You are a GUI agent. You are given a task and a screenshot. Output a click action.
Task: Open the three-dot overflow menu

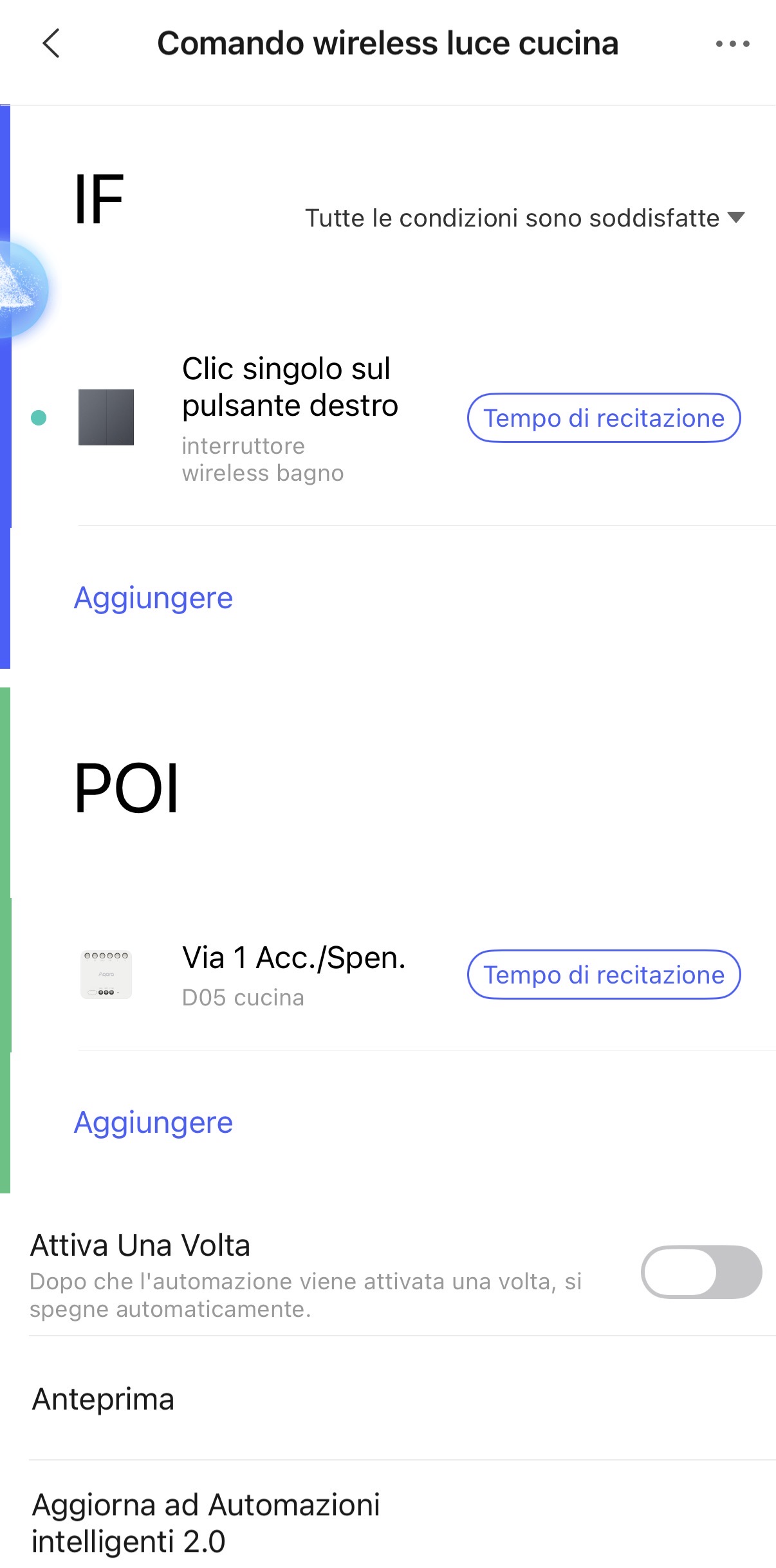click(732, 44)
